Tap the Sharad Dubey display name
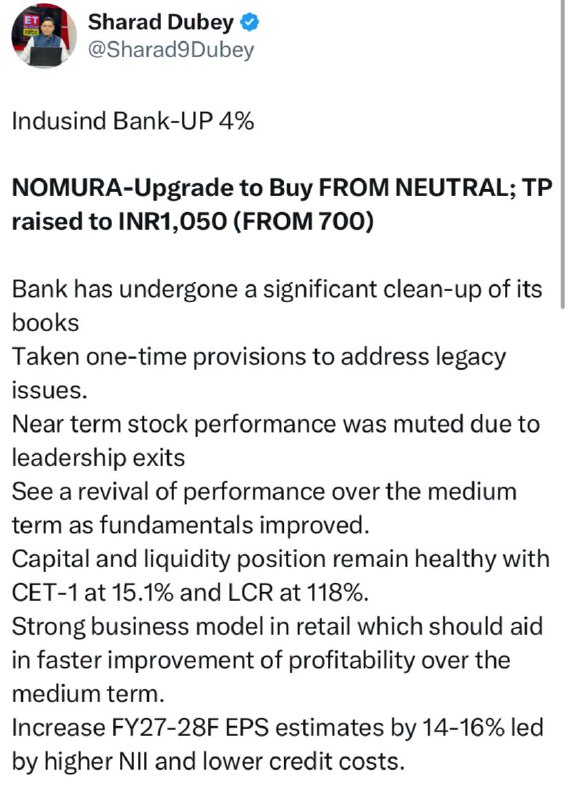 [x=160, y=22]
